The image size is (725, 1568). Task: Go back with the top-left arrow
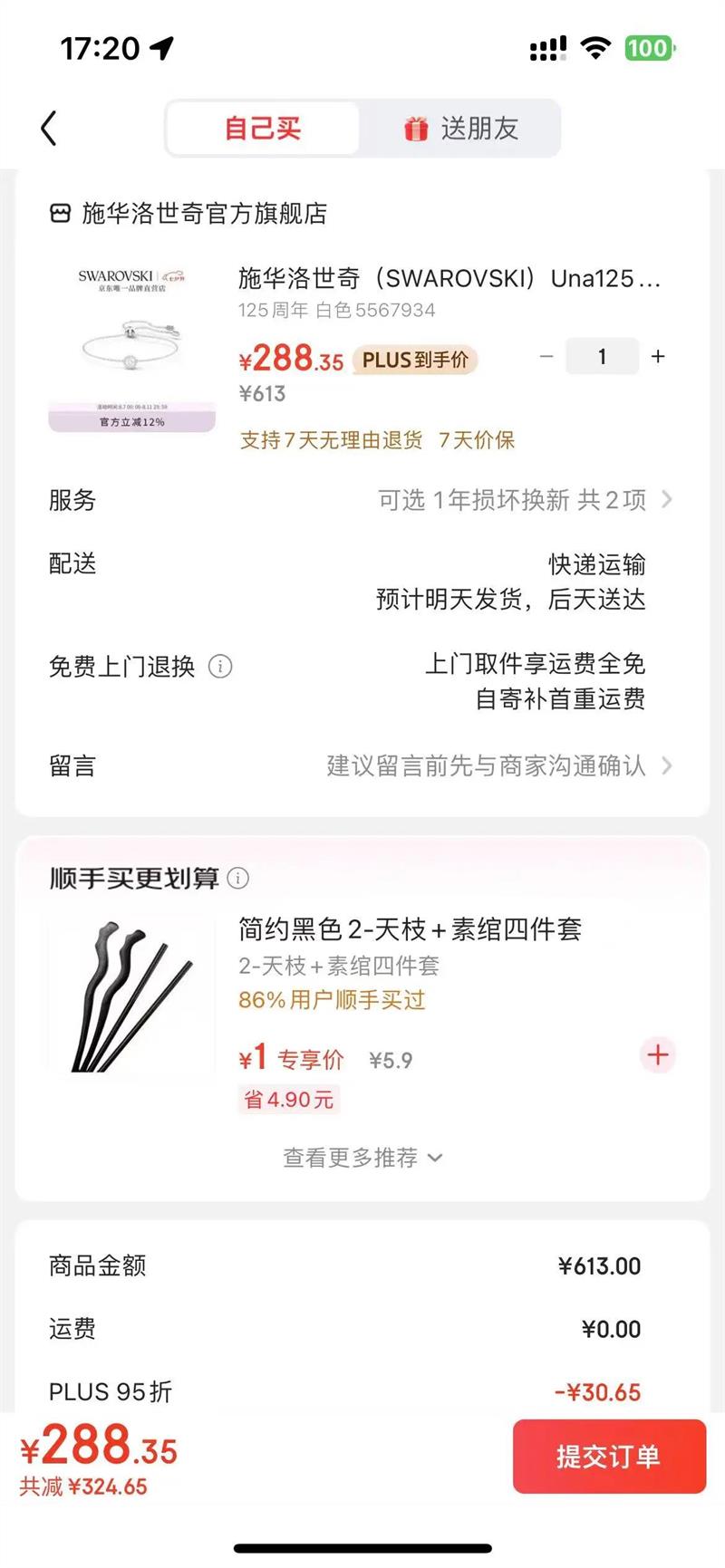(49, 129)
